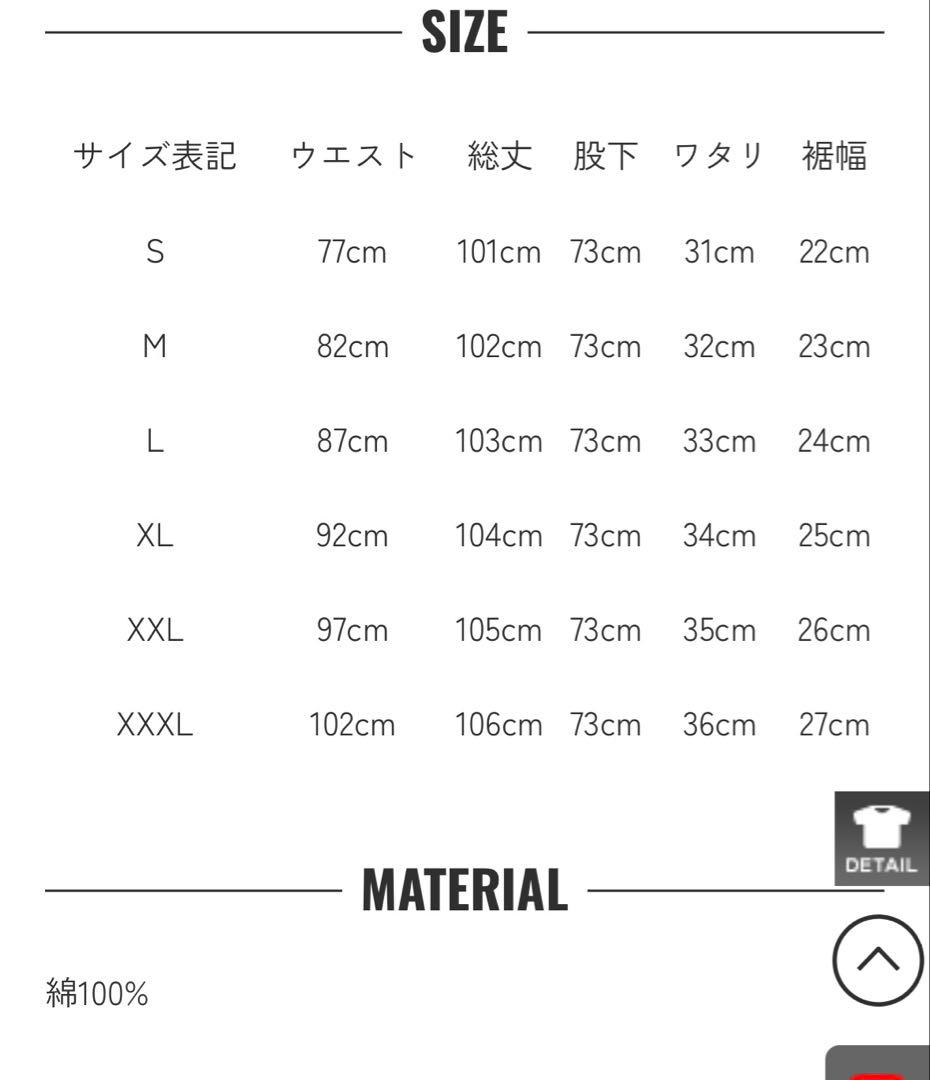Select size M row label
The height and width of the screenshot is (1080, 930).
click(x=156, y=346)
